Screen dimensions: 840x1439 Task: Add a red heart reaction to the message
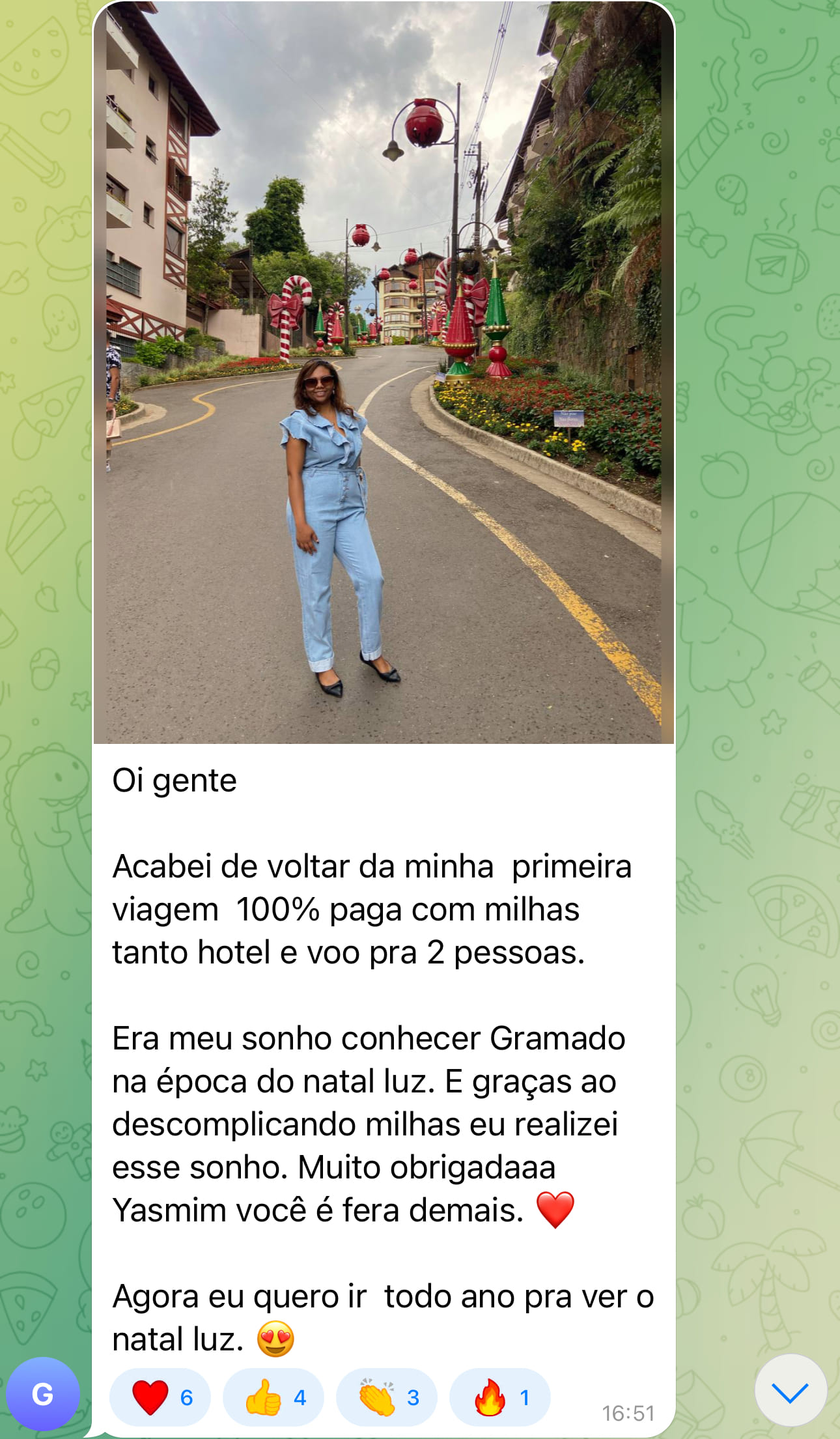coord(160,1397)
